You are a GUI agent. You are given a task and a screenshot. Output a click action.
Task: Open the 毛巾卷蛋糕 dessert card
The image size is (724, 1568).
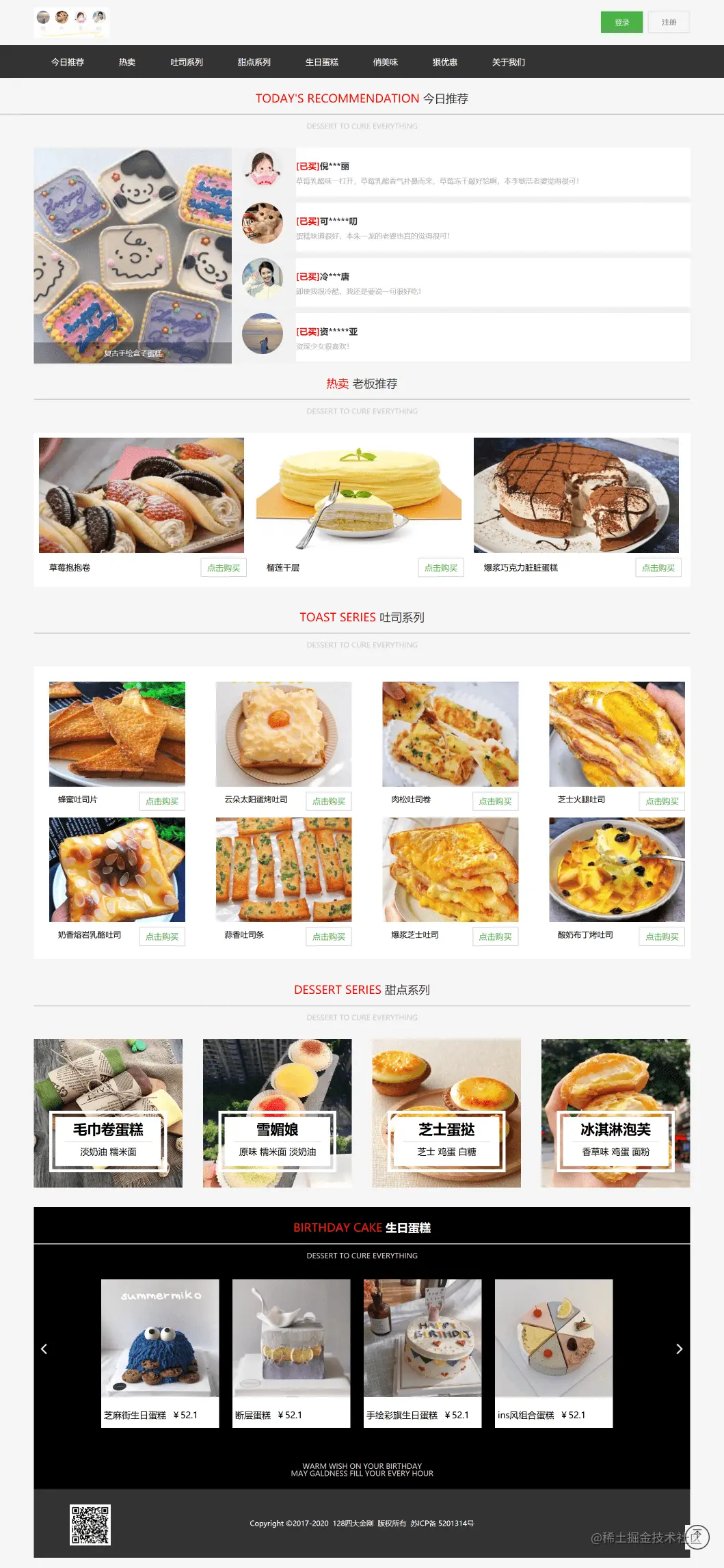pos(108,1113)
